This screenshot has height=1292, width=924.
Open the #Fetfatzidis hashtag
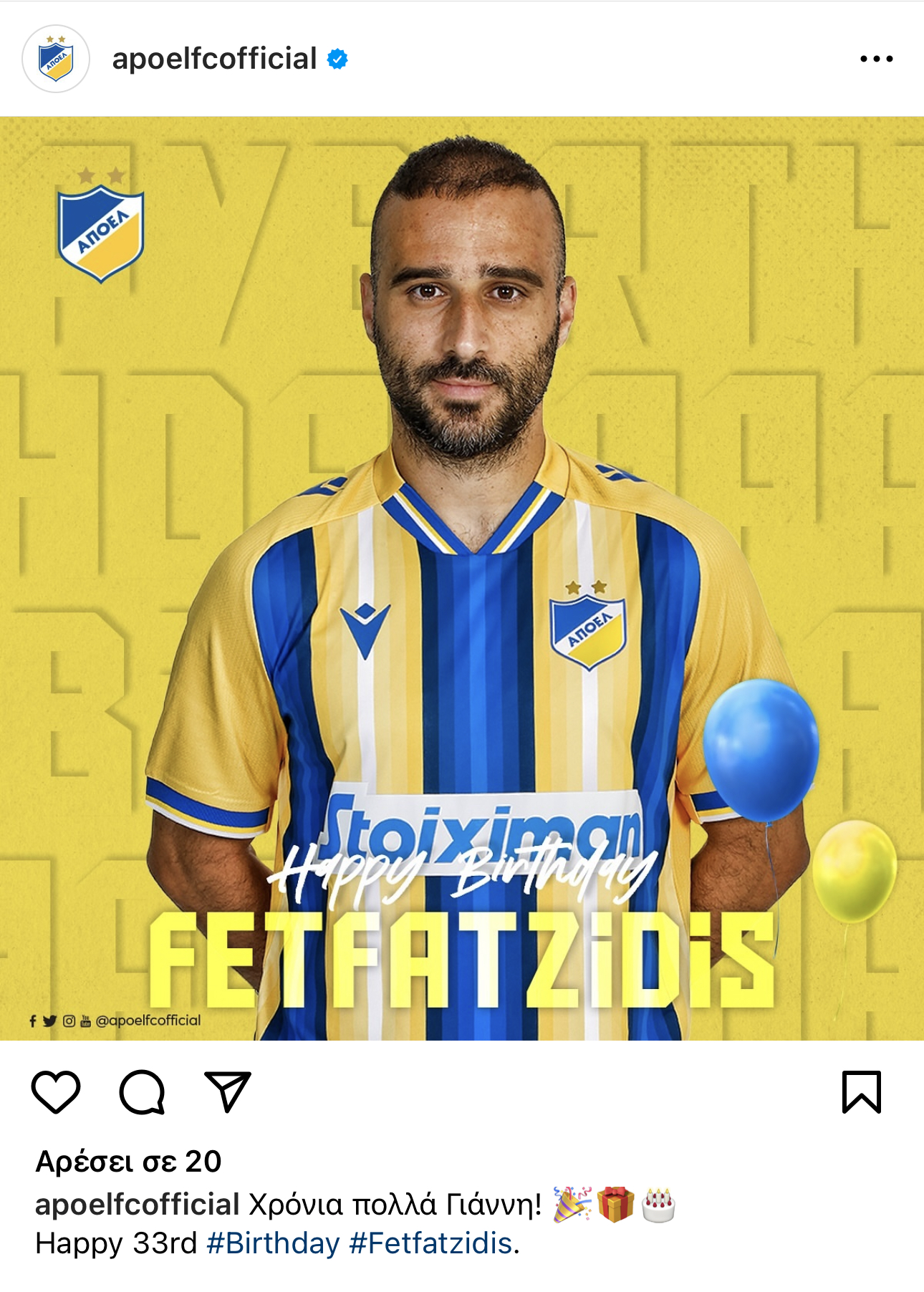[x=430, y=1243]
